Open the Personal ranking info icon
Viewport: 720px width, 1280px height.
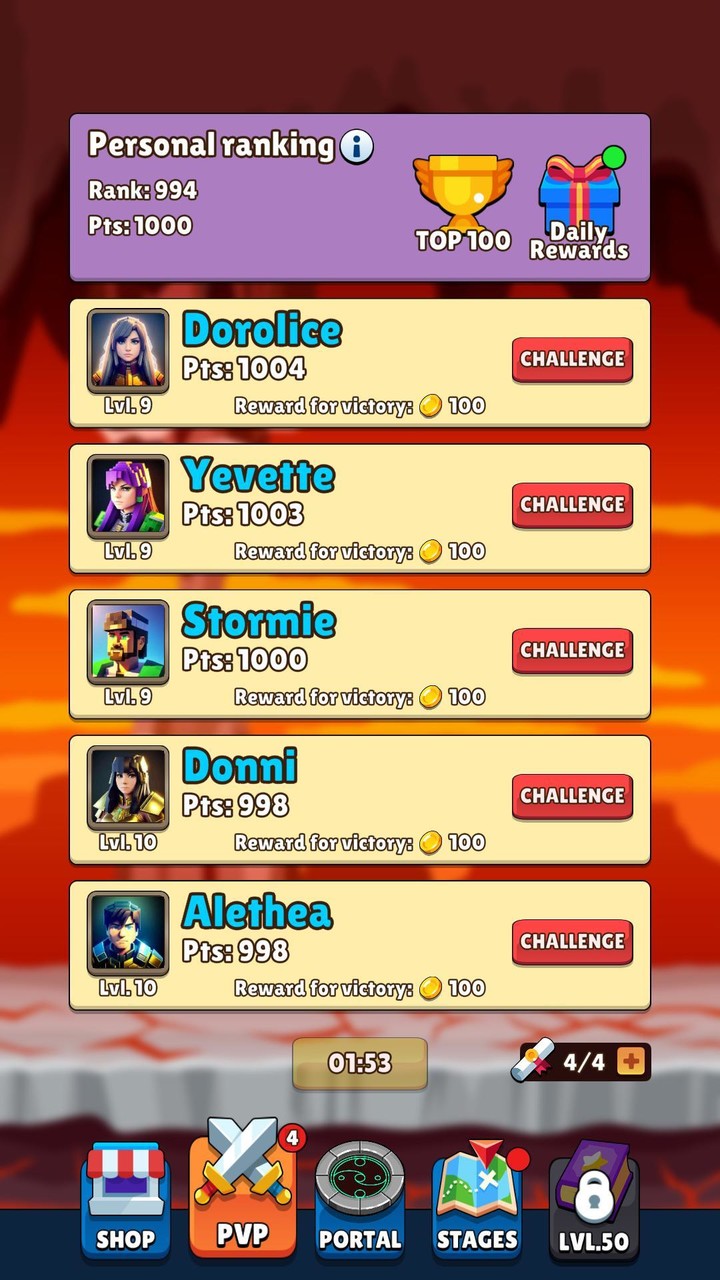coord(357,147)
